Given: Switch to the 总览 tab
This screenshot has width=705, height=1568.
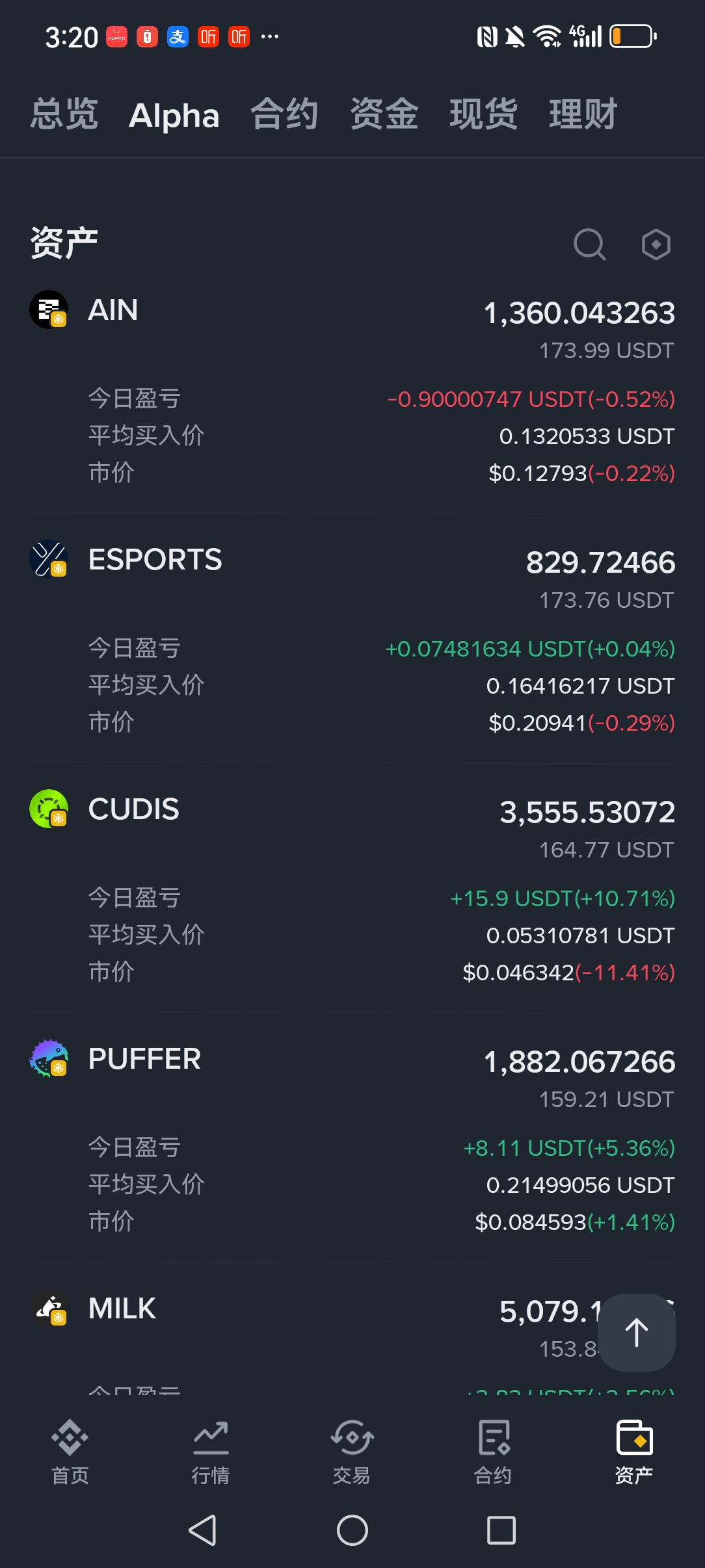Looking at the screenshot, I should (x=64, y=115).
